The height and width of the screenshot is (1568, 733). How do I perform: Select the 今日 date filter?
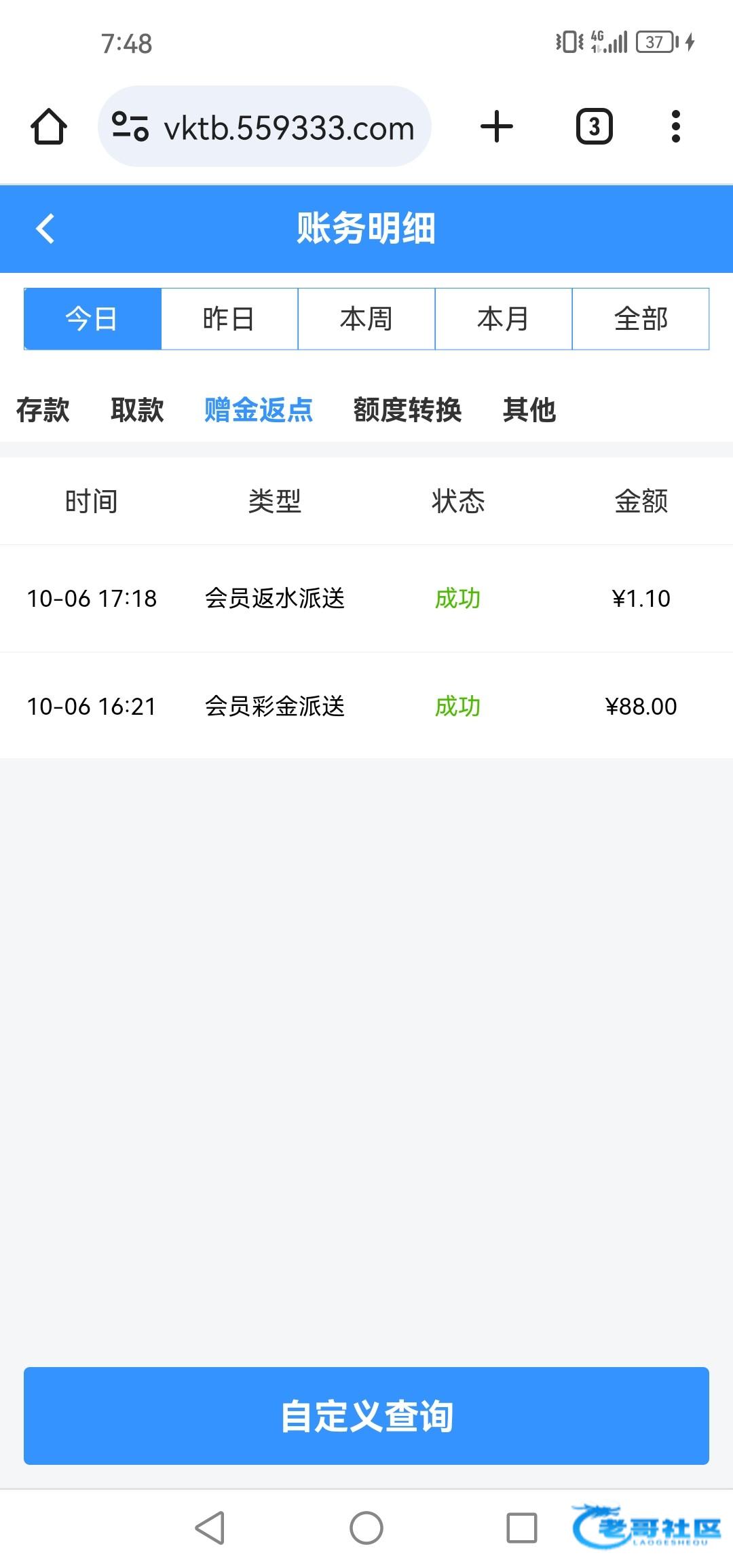pos(92,319)
